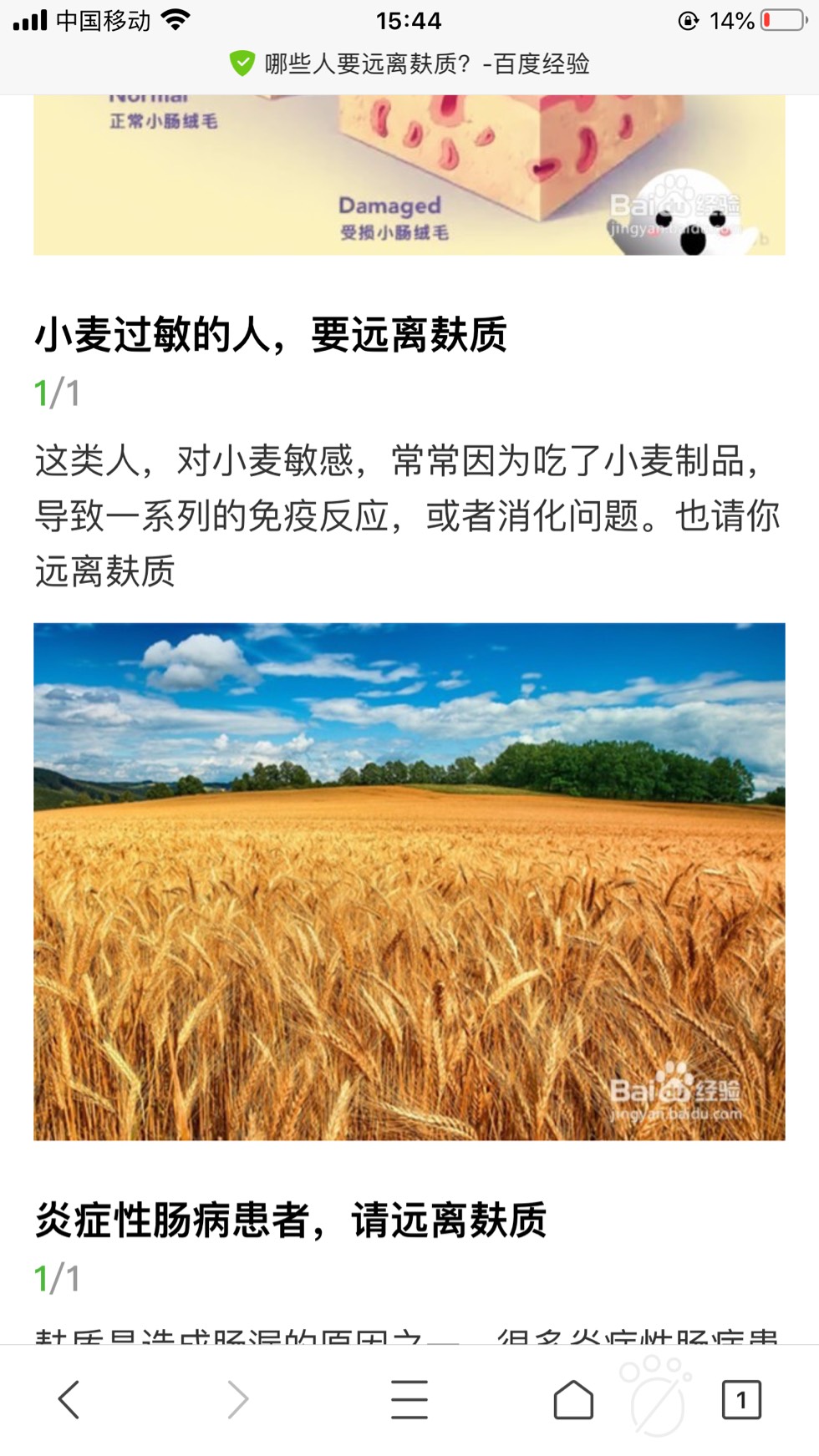This screenshot has width=819, height=1456.
Task: Go back to the previous page
Action: (x=69, y=1399)
